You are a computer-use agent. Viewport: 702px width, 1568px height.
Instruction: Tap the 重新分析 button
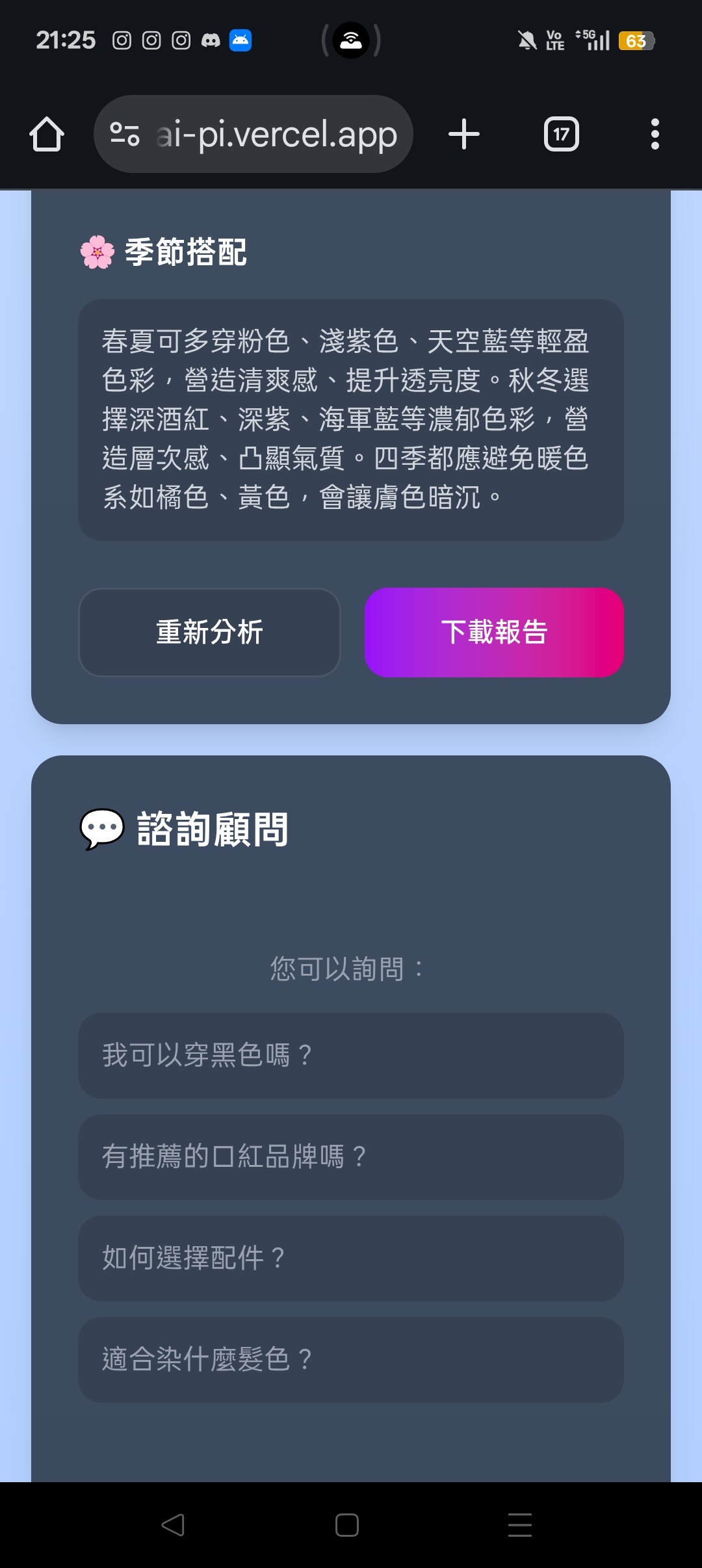coord(209,632)
